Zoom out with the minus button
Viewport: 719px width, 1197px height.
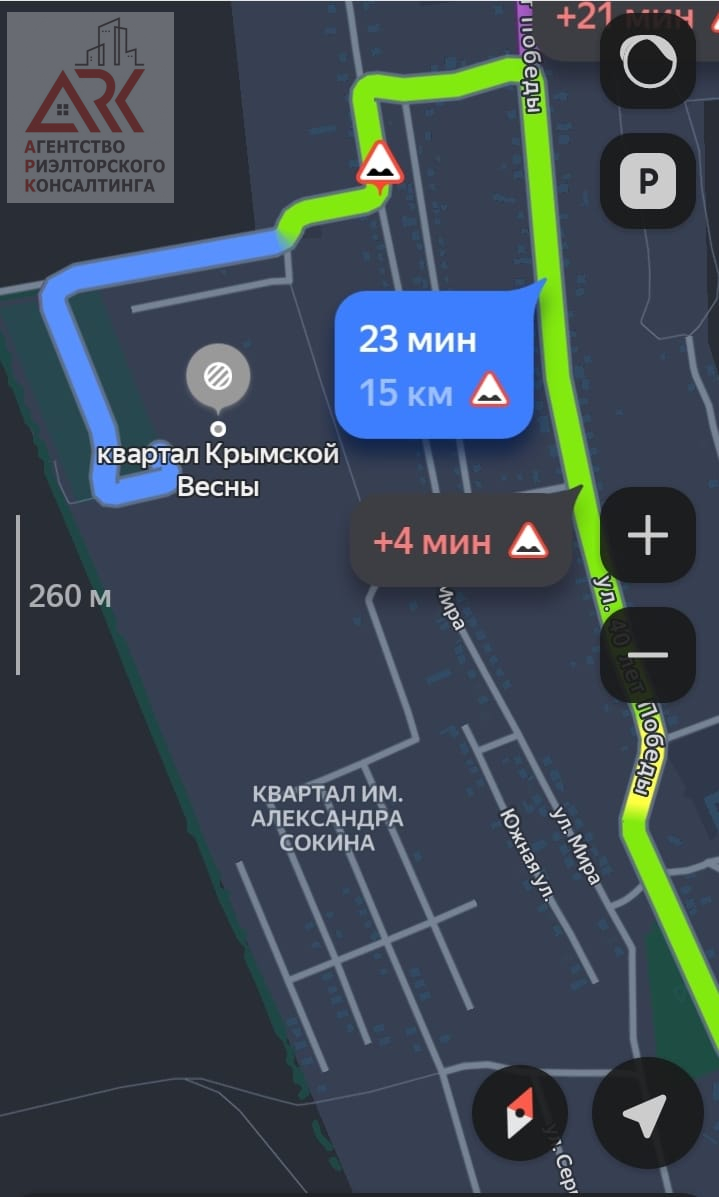tap(648, 654)
